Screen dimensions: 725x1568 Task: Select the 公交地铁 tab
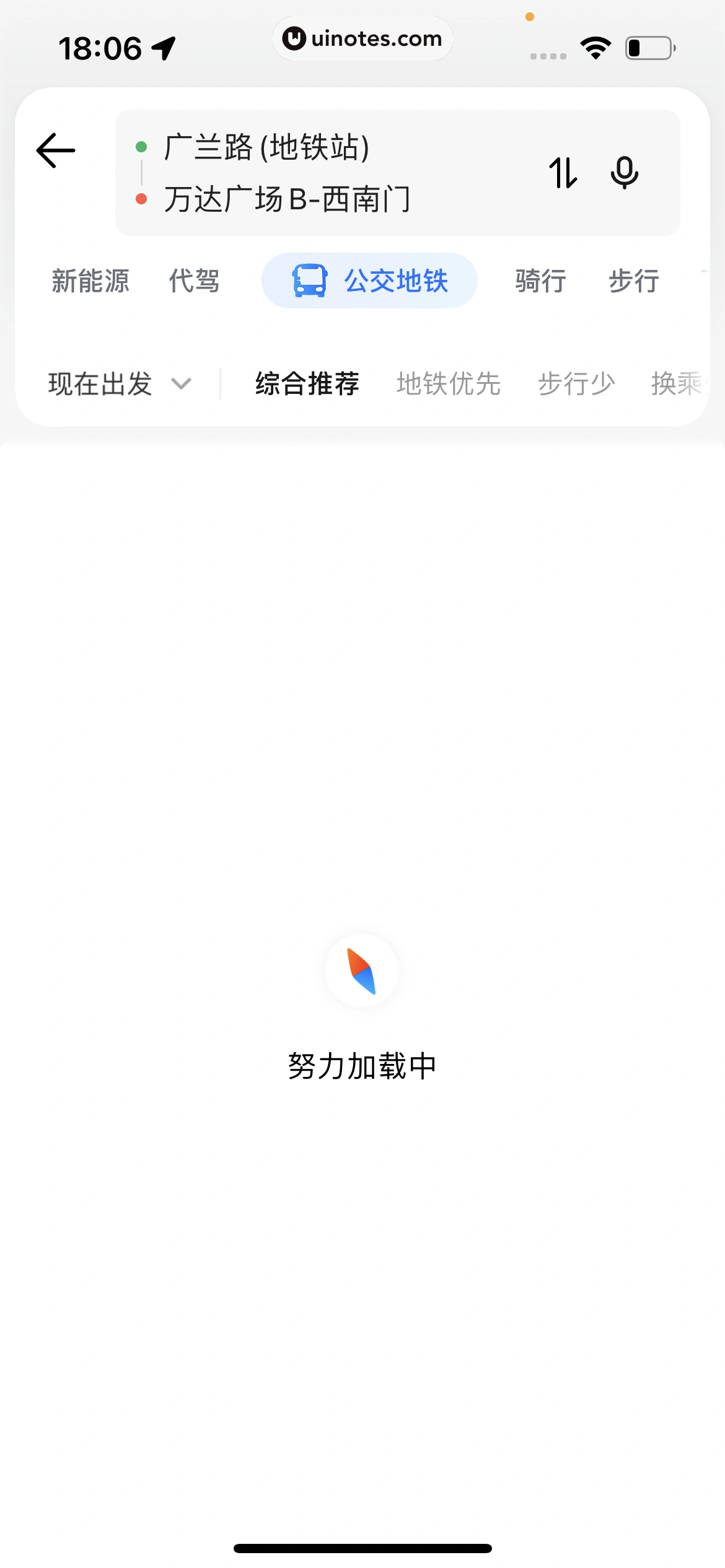point(370,281)
